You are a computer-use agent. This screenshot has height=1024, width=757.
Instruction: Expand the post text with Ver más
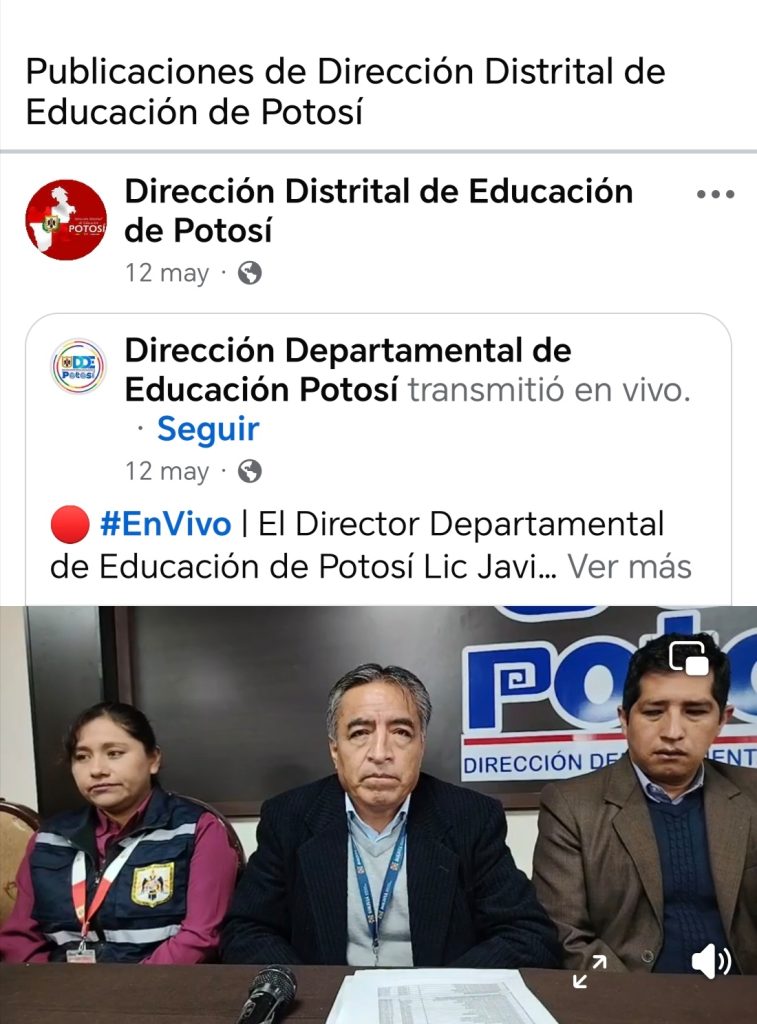click(629, 567)
